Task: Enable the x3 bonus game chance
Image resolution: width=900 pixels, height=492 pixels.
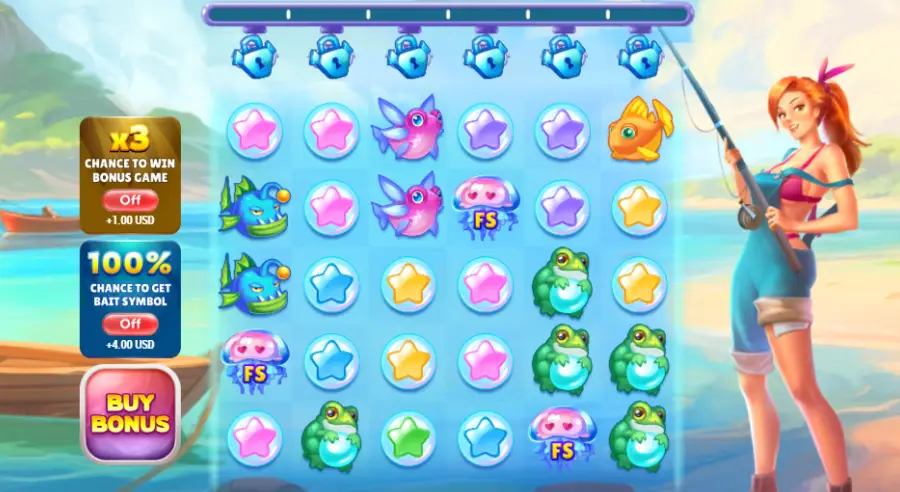Action: pos(130,200)
